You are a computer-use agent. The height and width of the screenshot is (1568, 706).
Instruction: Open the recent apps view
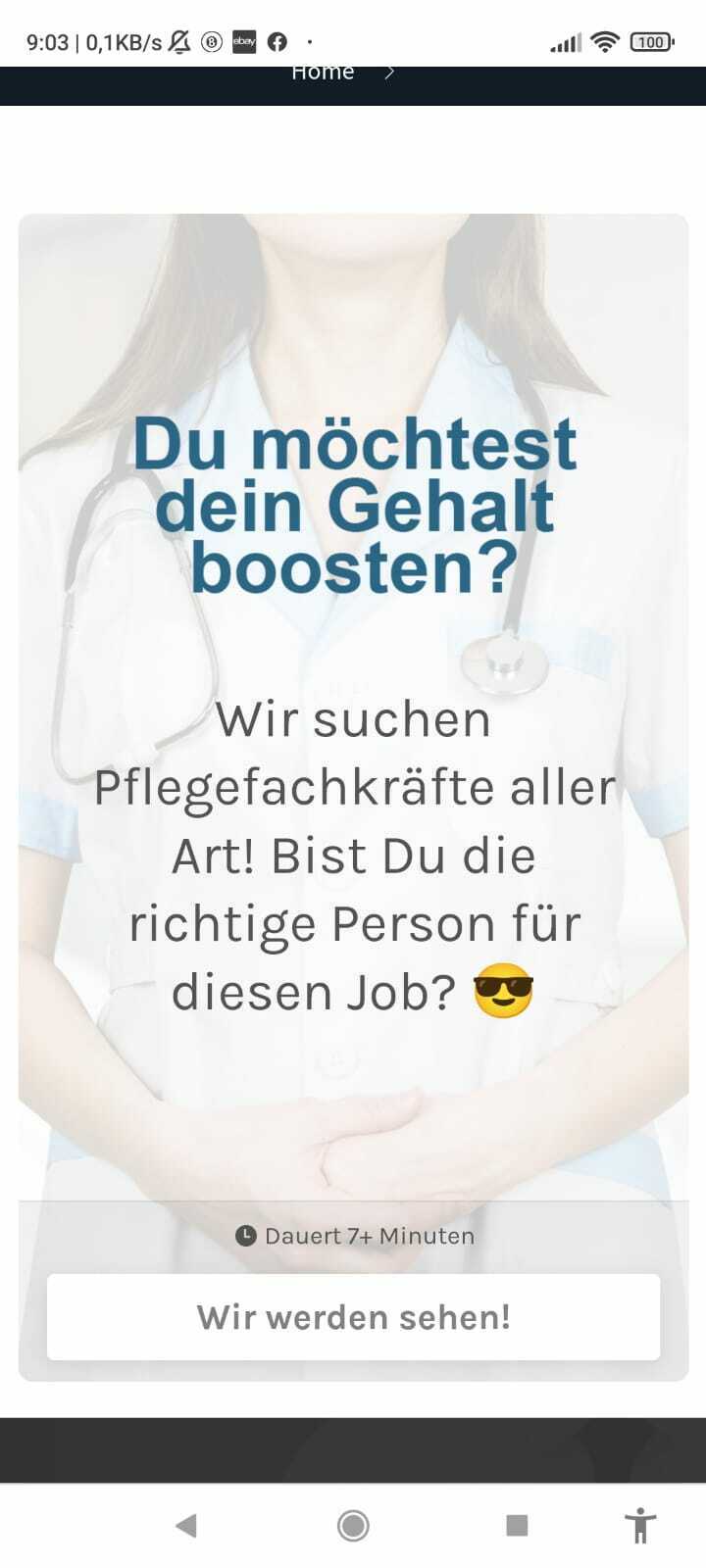point(517,1525)
